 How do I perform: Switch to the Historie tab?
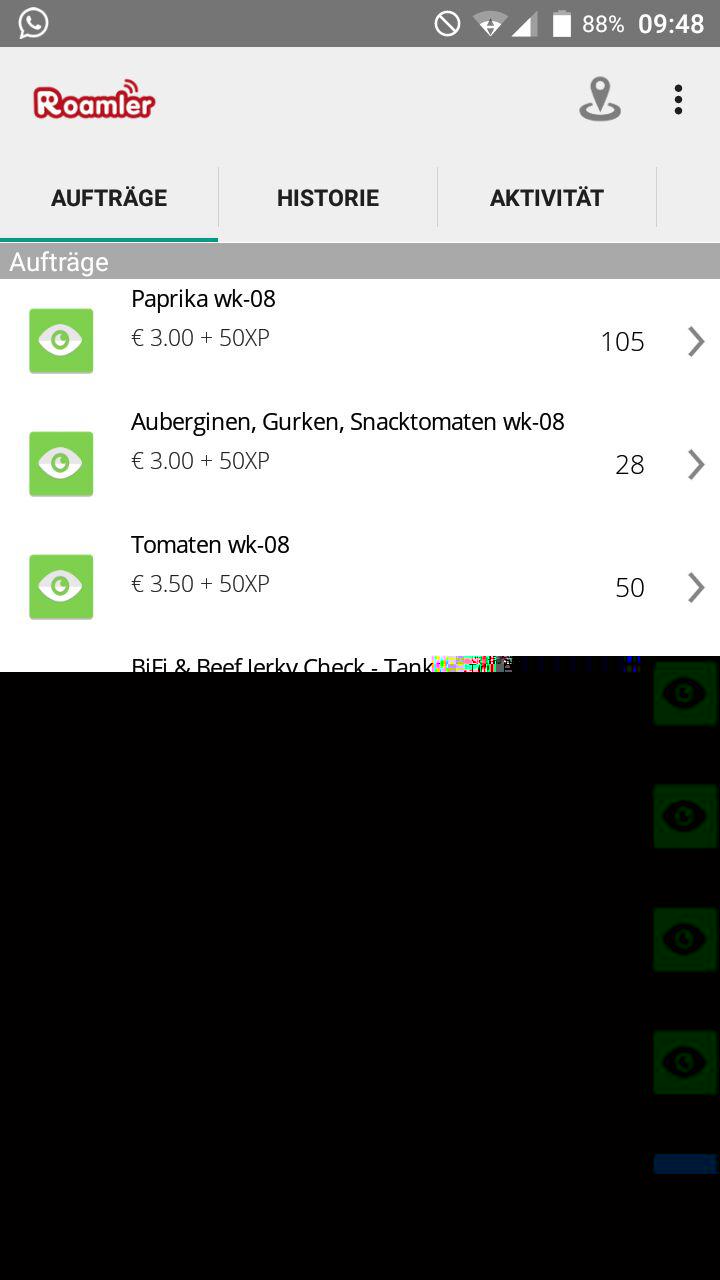[328, 198]
